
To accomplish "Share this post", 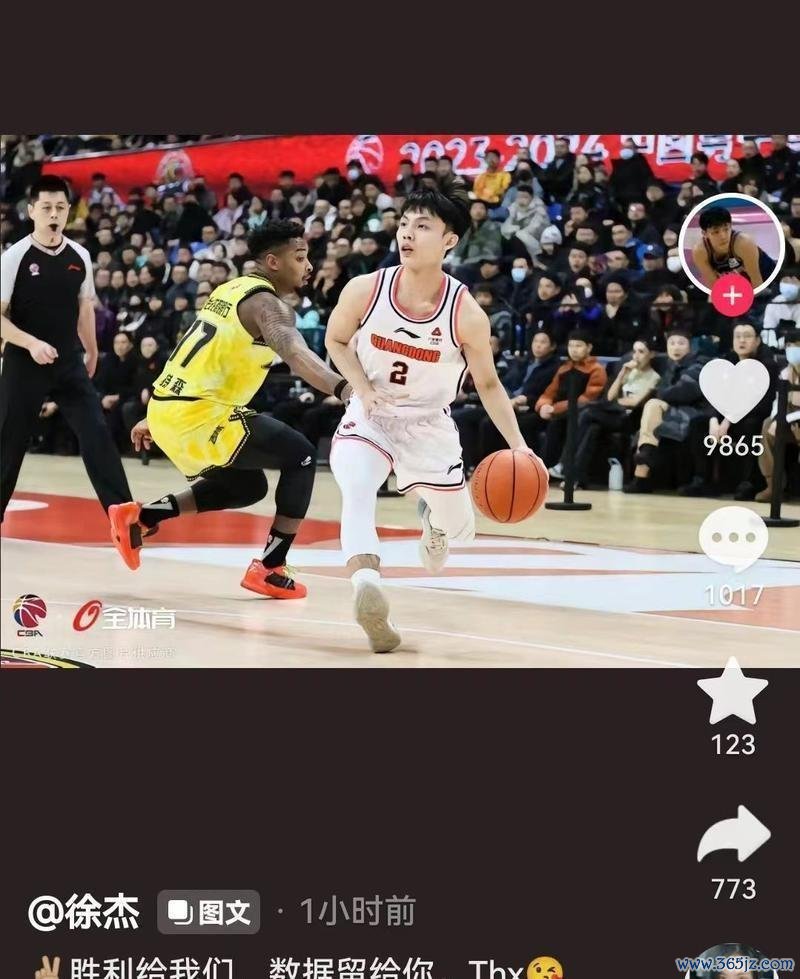I will click(x=733, y=835).
